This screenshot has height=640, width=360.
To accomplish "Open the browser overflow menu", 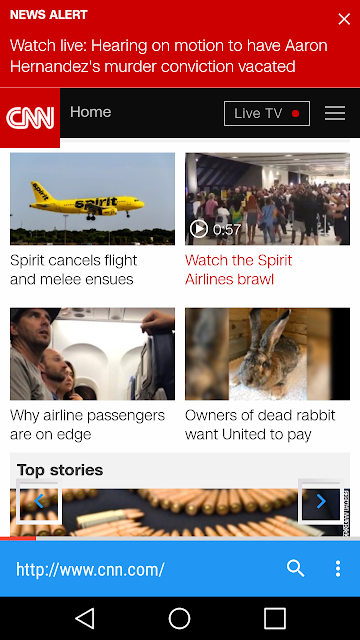I will coord(338,569).
